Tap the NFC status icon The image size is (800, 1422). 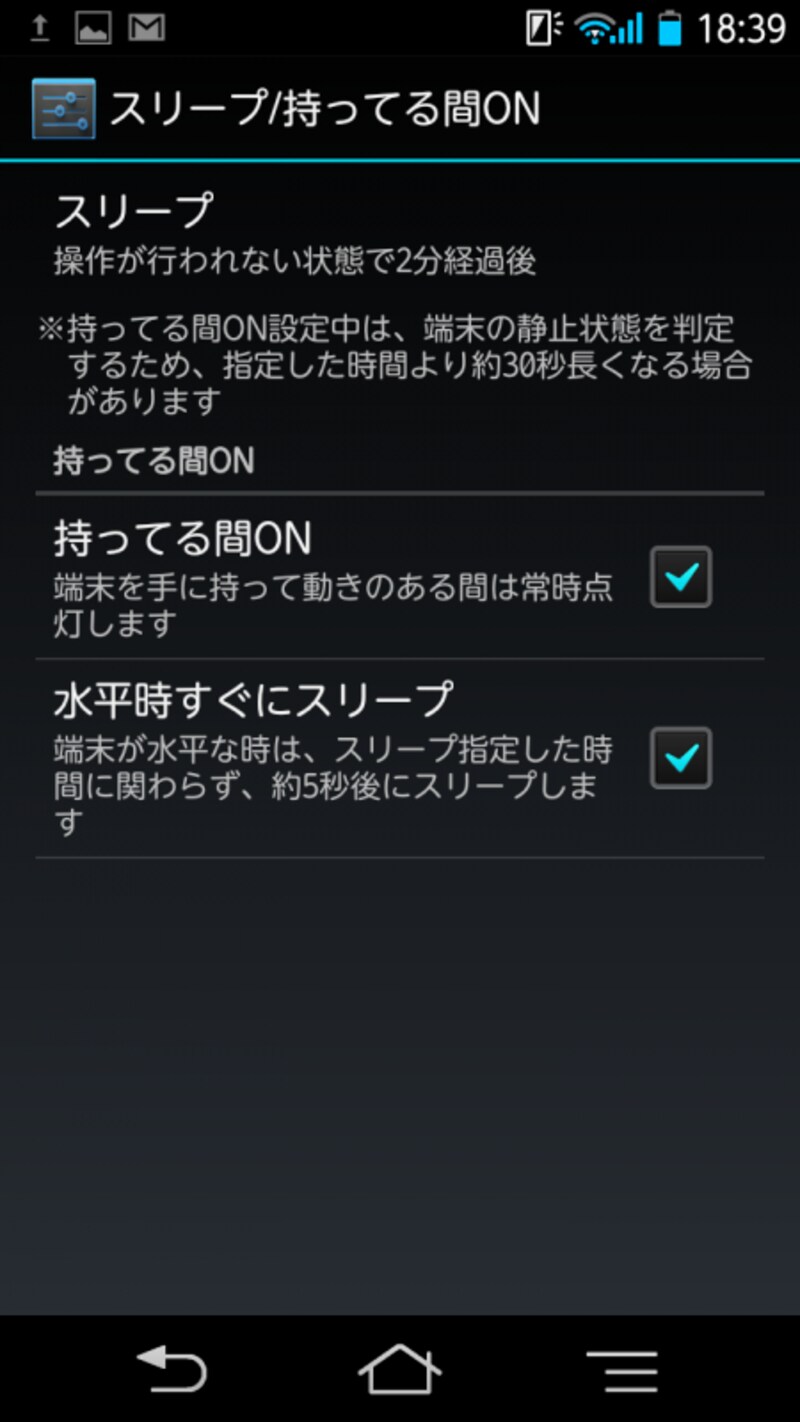pos(541,28)
